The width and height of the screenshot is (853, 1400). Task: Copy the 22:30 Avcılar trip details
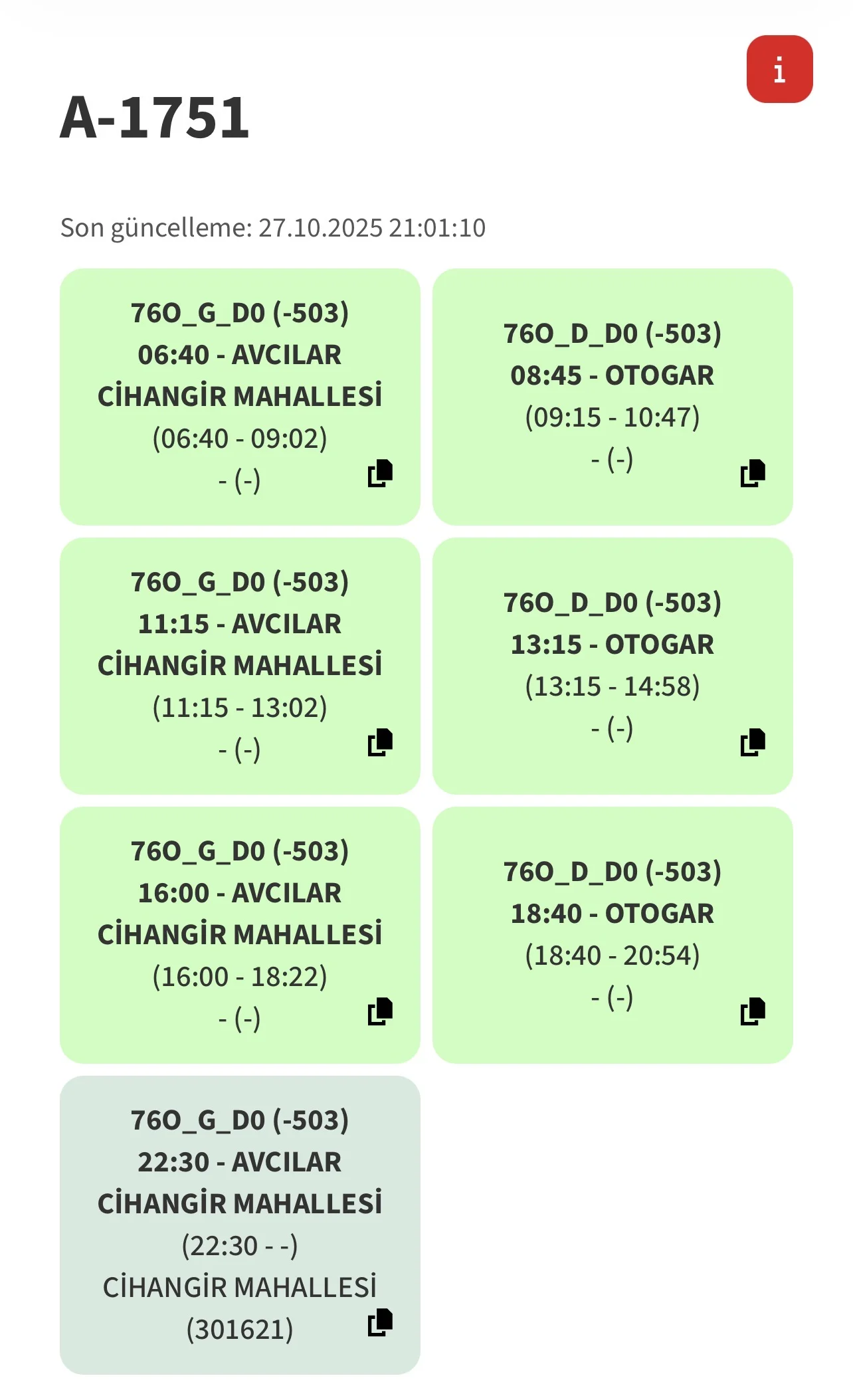(380, 1322)
